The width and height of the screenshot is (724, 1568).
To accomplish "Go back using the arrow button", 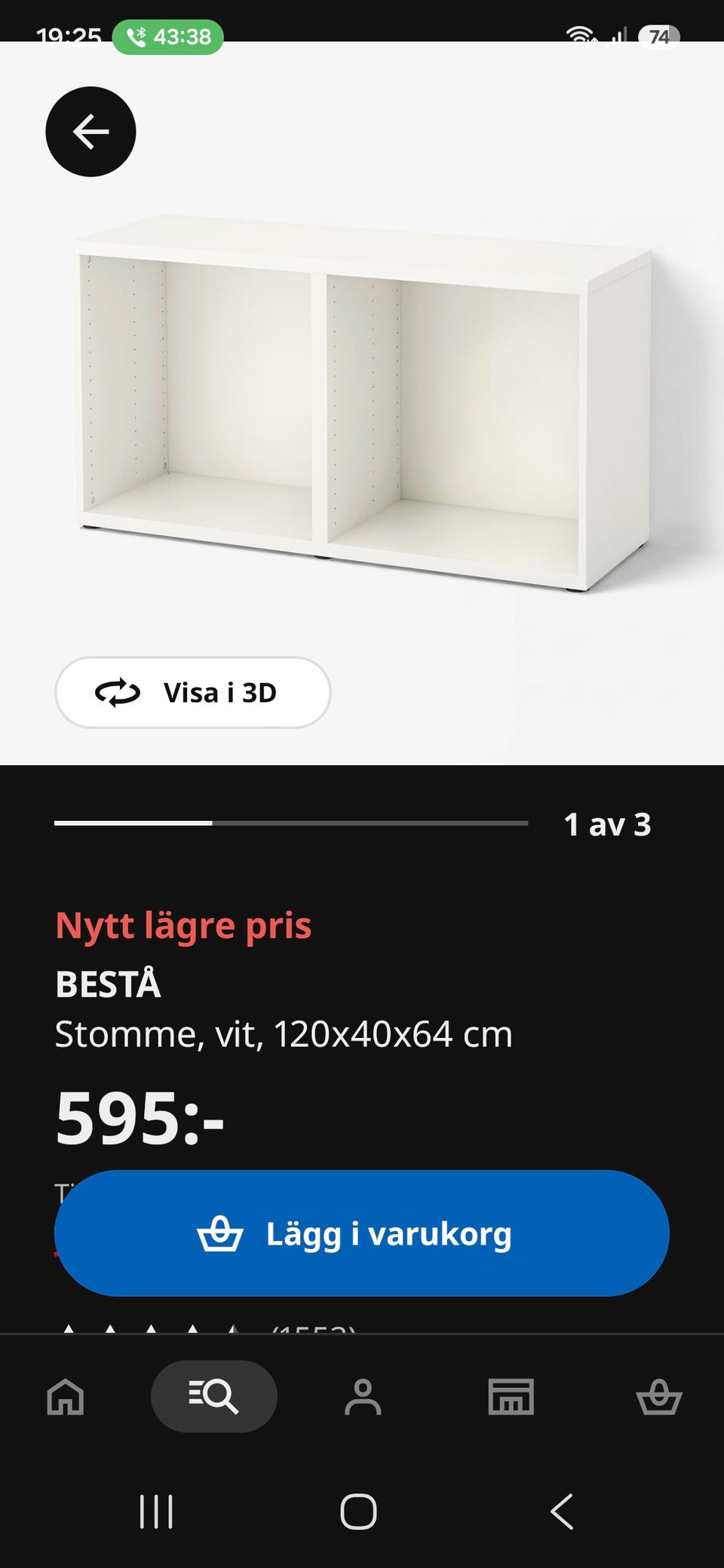I will [x=90, y=132].
